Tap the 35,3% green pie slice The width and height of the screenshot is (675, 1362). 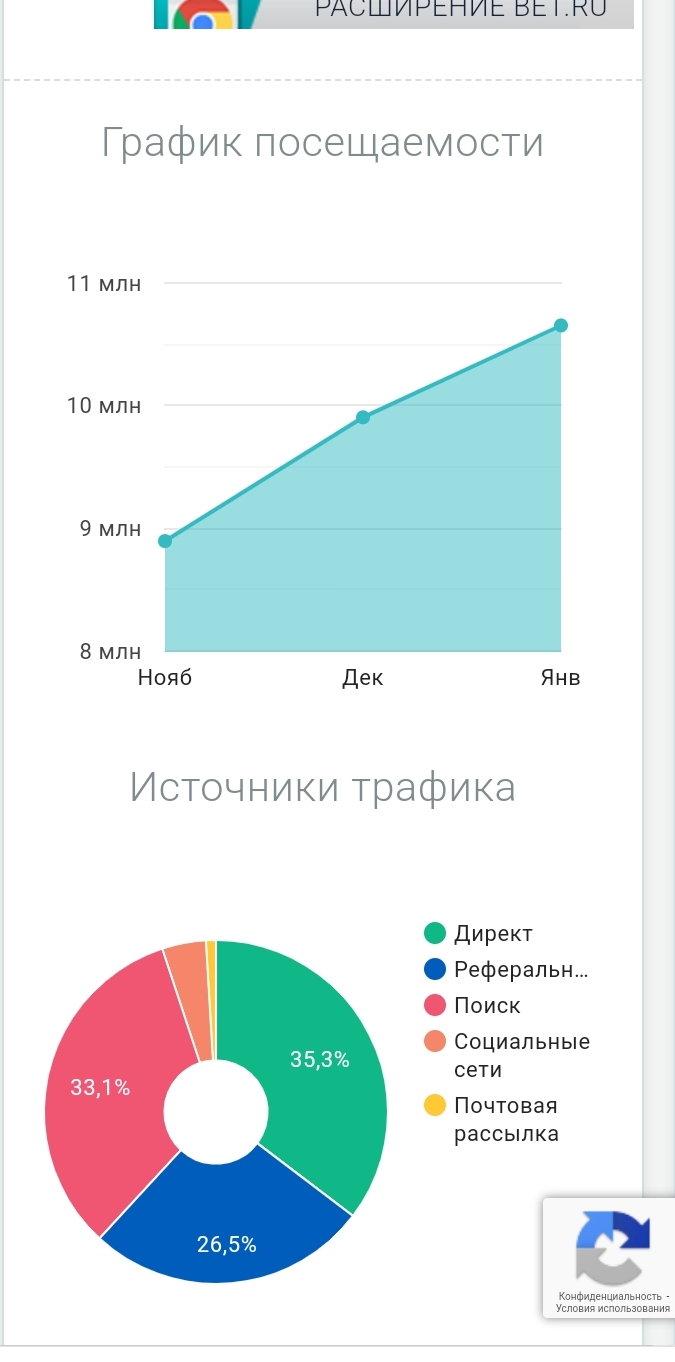[x=320, y=1061]
